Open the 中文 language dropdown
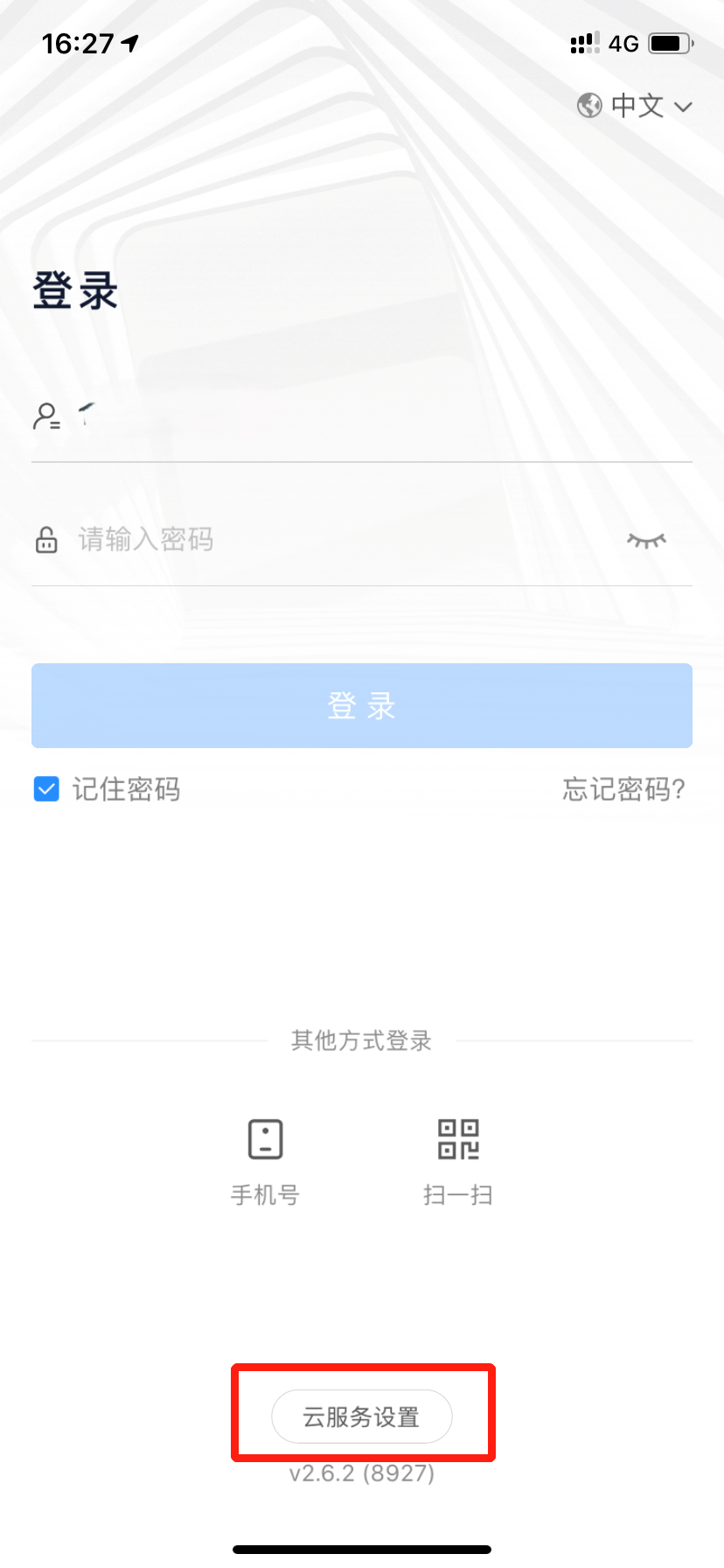 (636, 106)
